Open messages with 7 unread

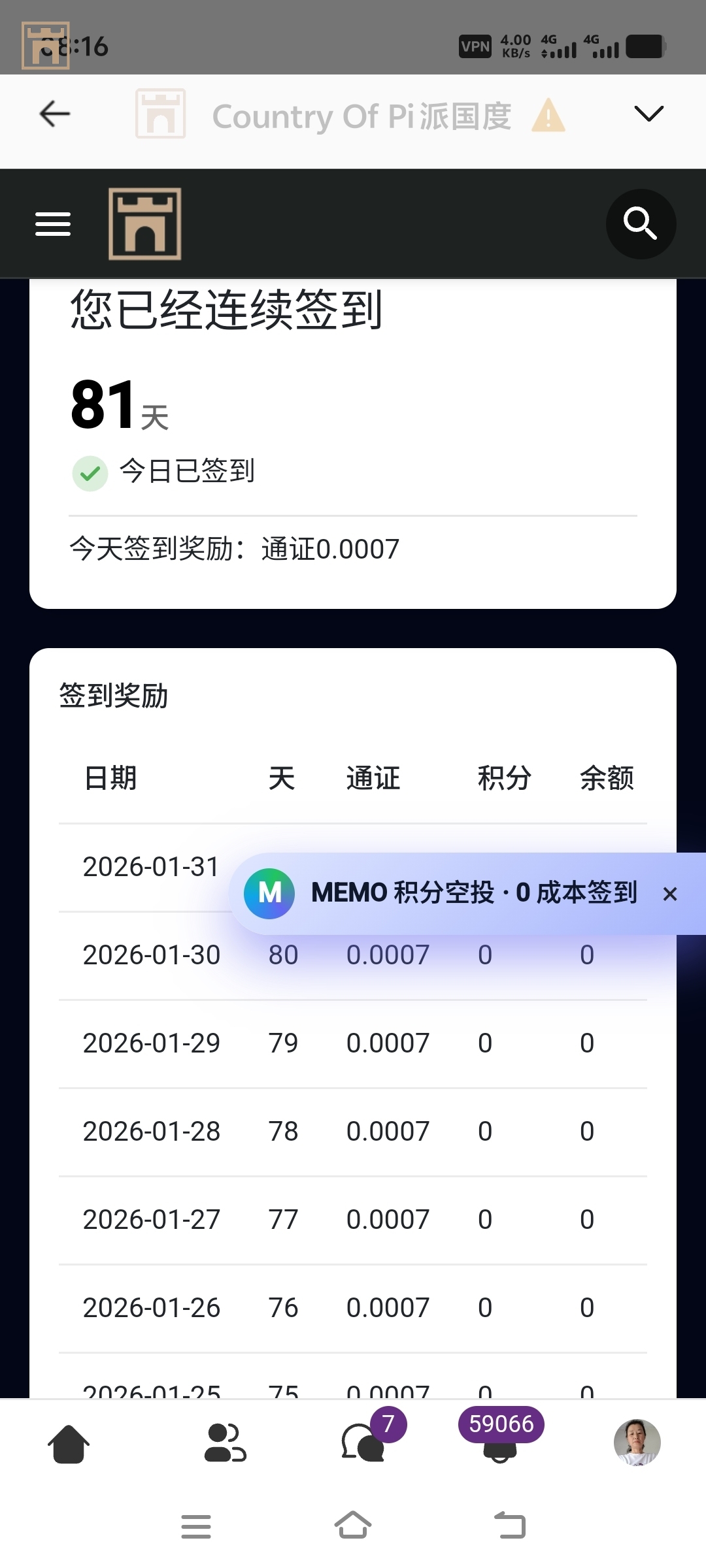[363, 1443]
